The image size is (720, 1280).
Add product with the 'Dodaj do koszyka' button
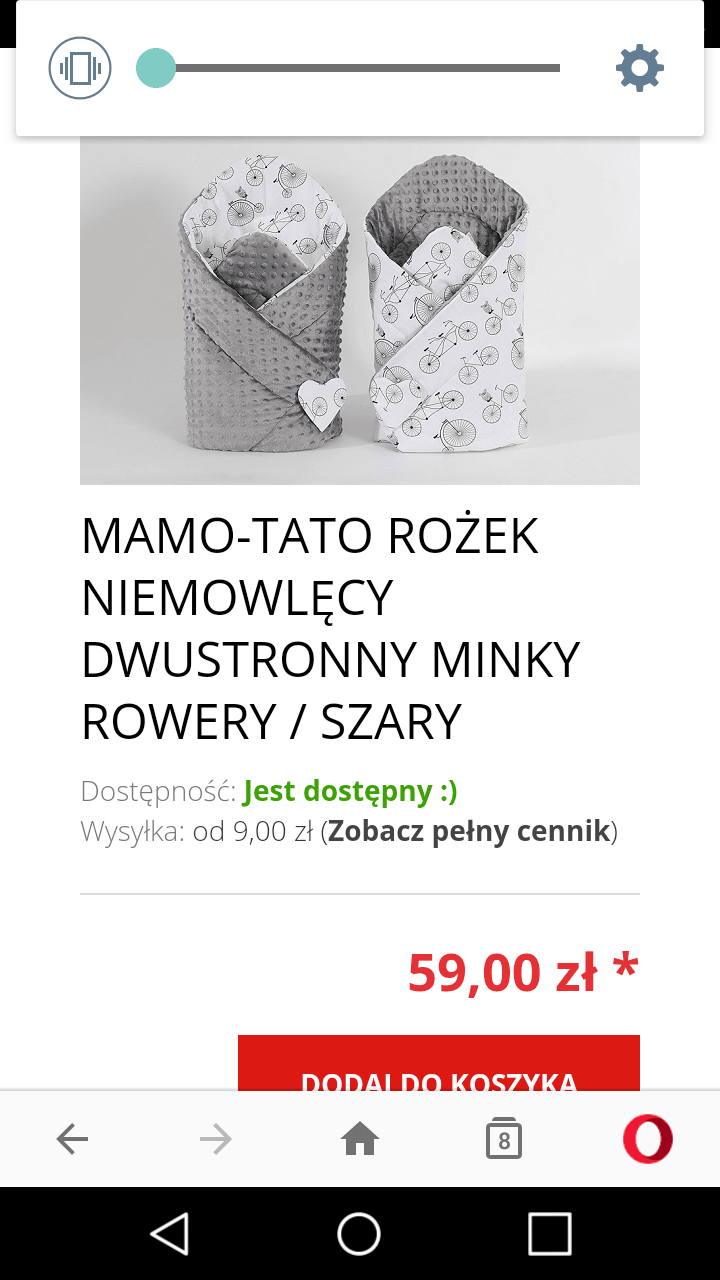click(x=439, y=1063)
